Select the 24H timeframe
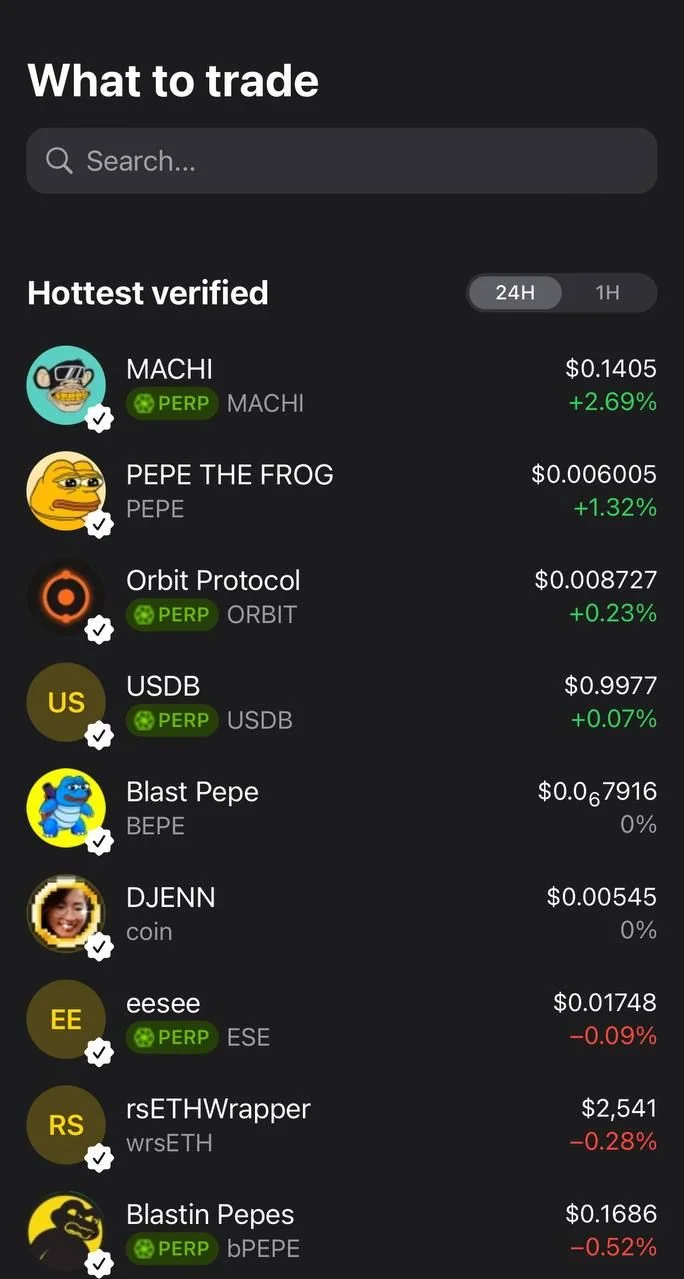 515,293
